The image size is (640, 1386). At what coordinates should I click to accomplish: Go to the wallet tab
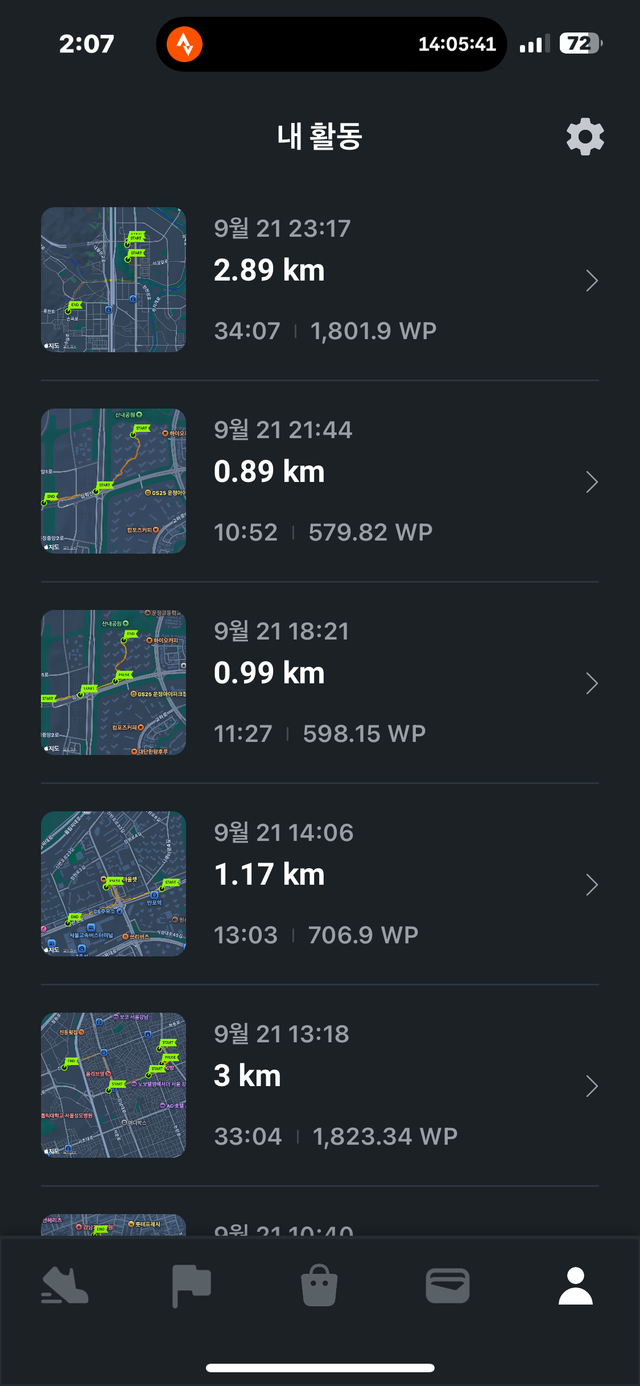pyautogui.click(x=447, y=1286)
